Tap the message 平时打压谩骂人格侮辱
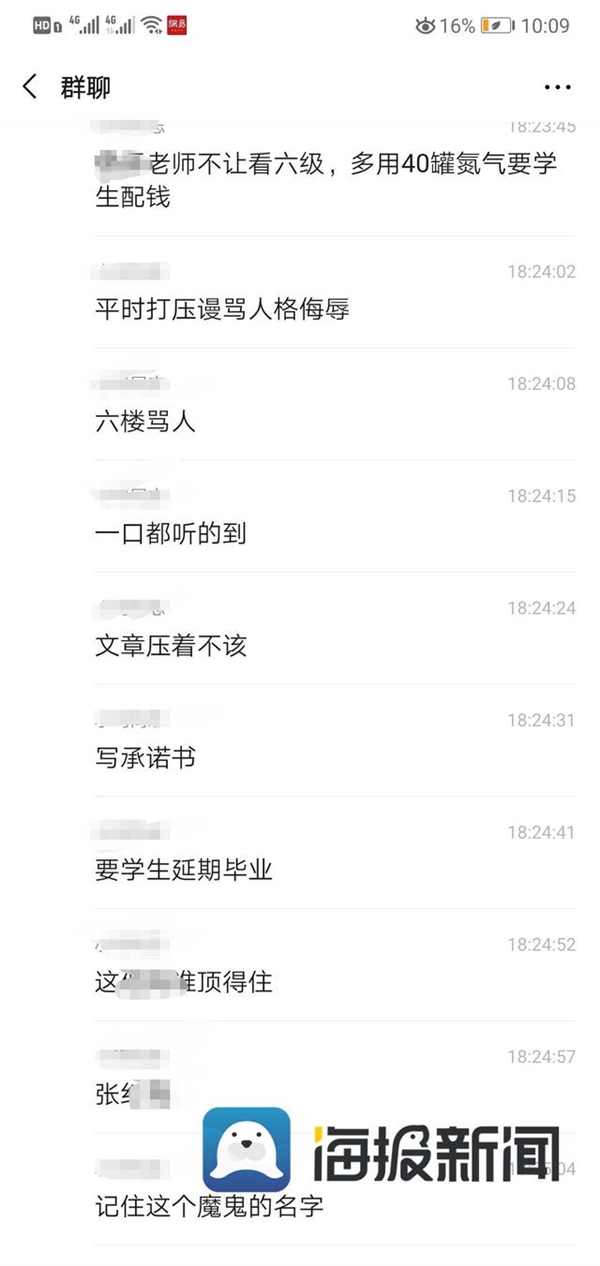Screen dimensions: 600x1266 point(335,292)
